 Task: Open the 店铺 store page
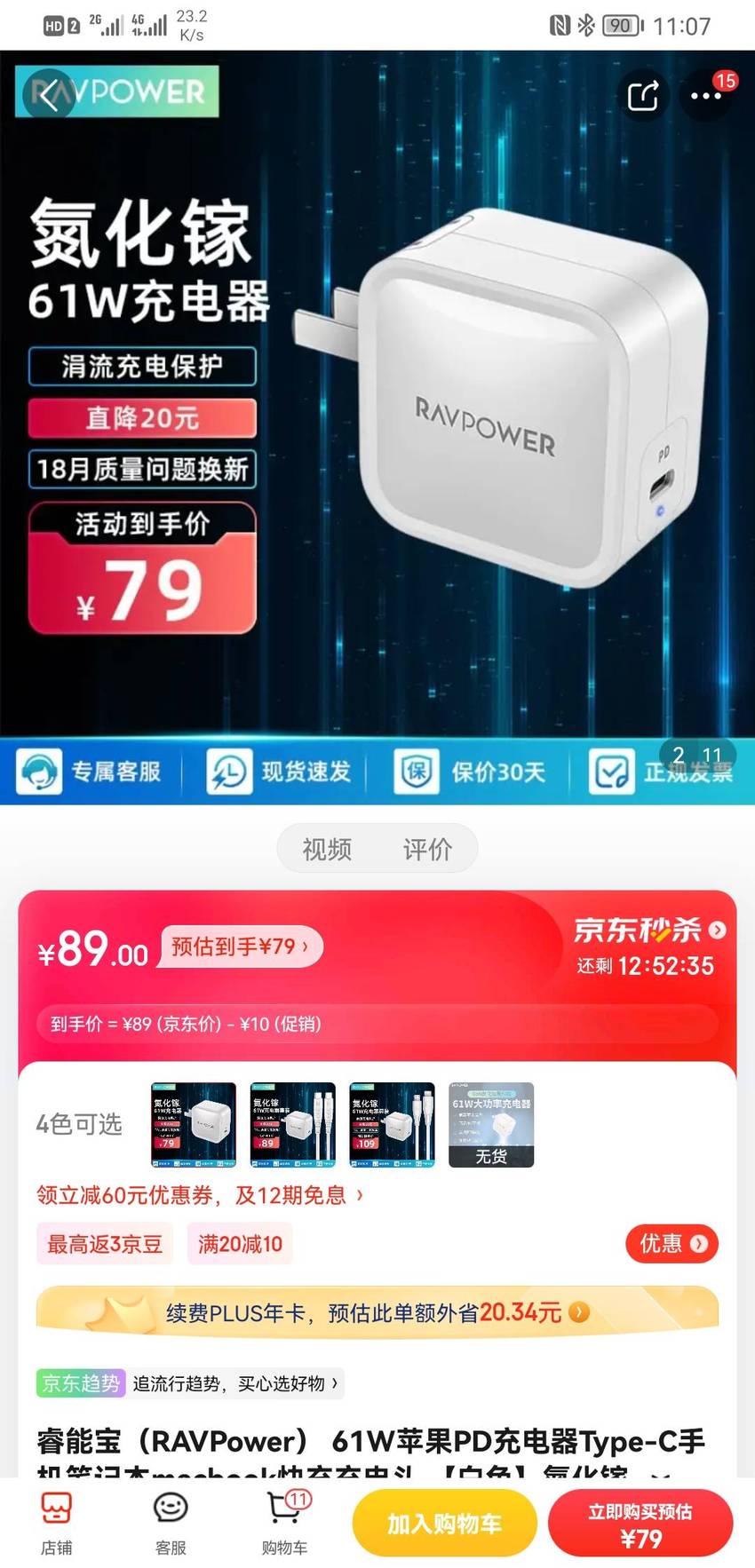57,1522
